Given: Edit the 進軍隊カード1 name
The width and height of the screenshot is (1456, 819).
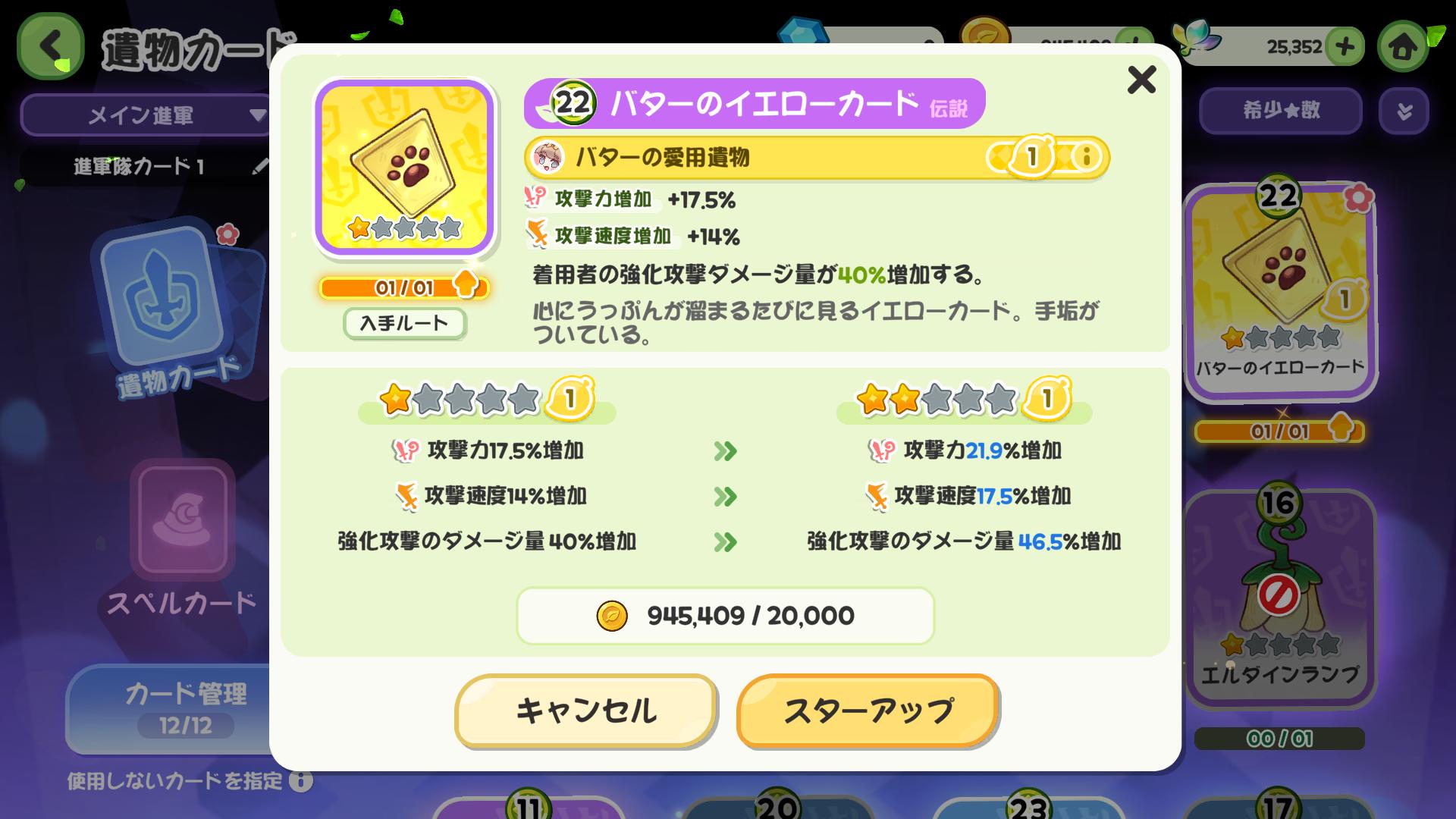Looking at the screenshot, I should pyautogui.click(x=260, y=167).
